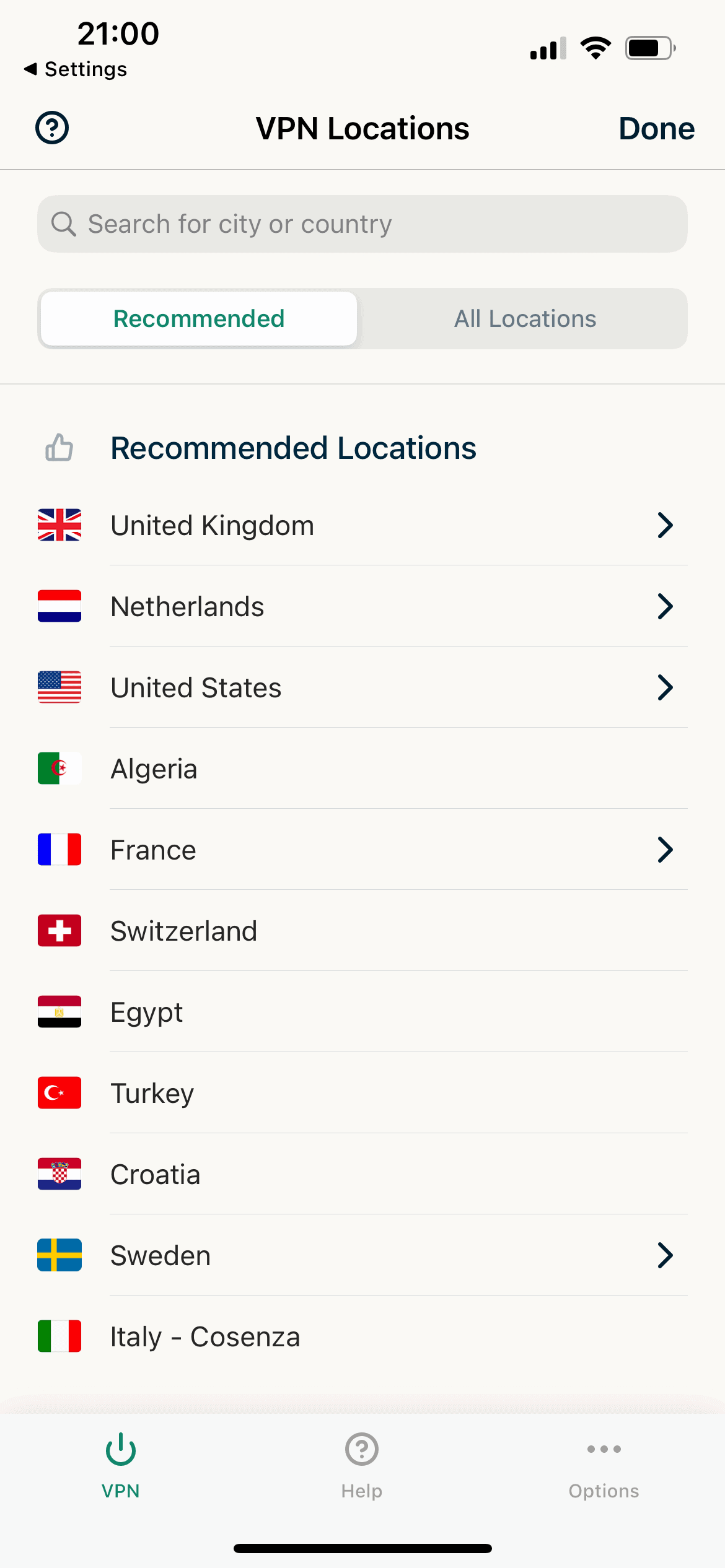725x1568 pixels.
Task: Open the Options bottom tab
Action: point(604,1466)
